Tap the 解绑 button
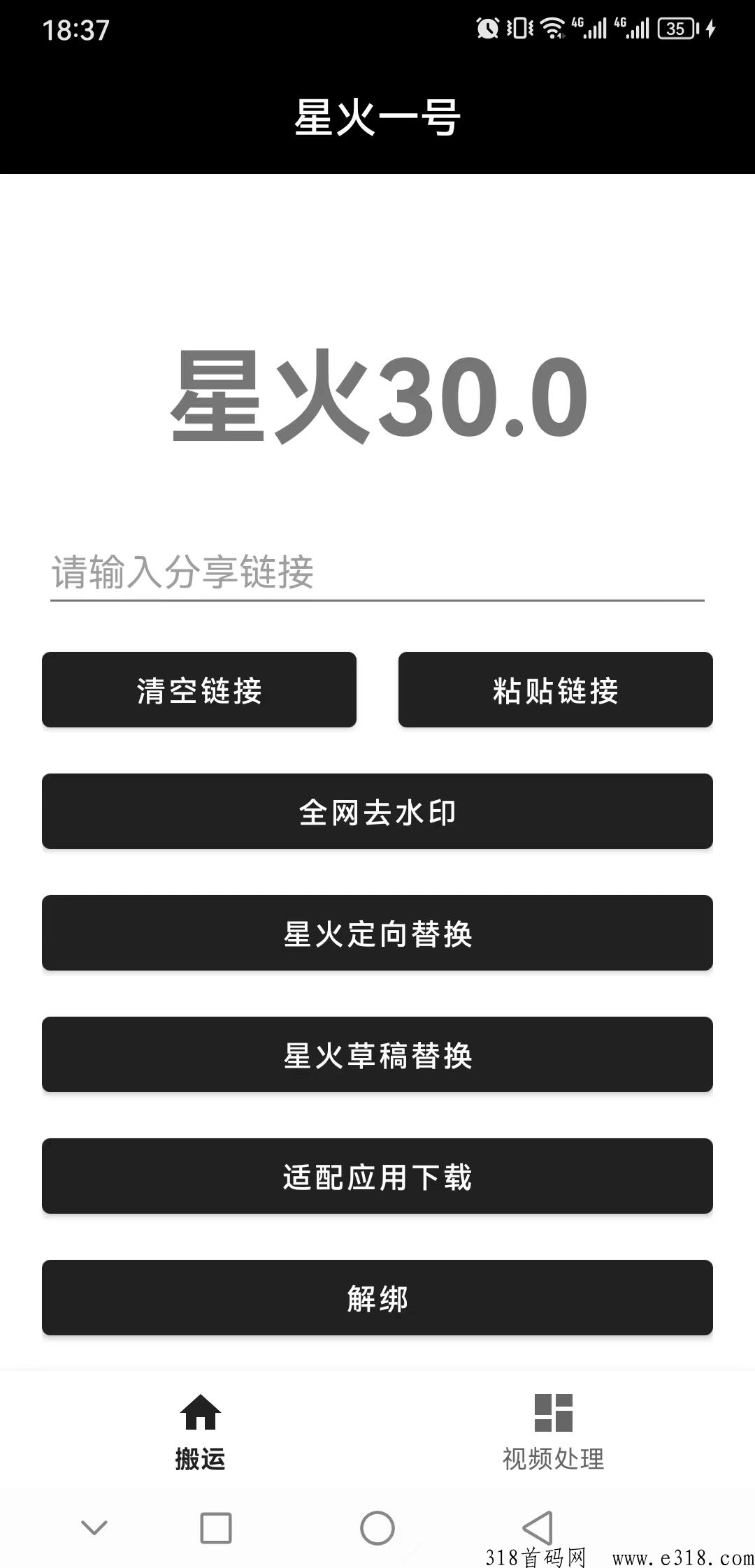The image size is (755, 1568). point(377,1298)
